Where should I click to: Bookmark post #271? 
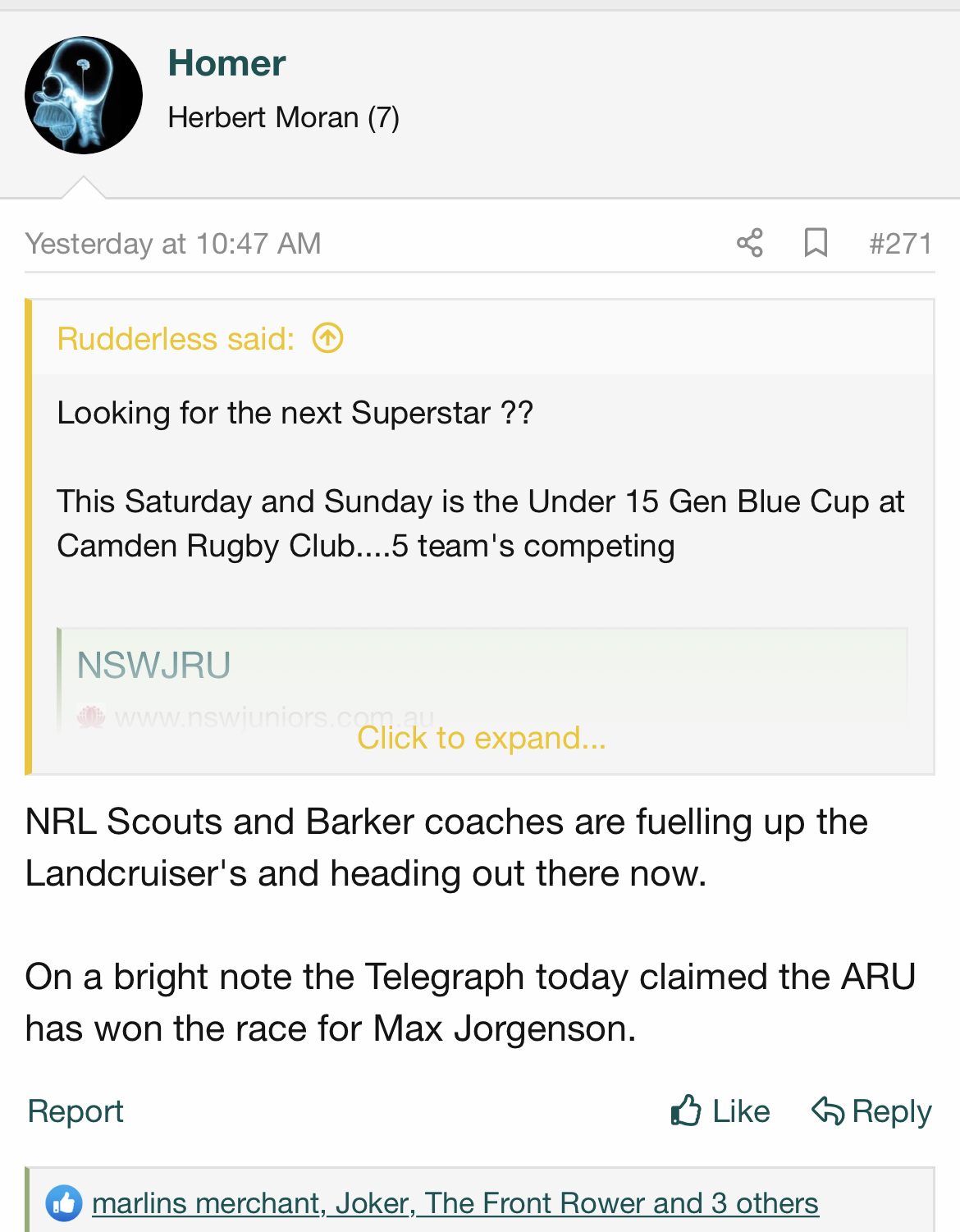[816, 243]
